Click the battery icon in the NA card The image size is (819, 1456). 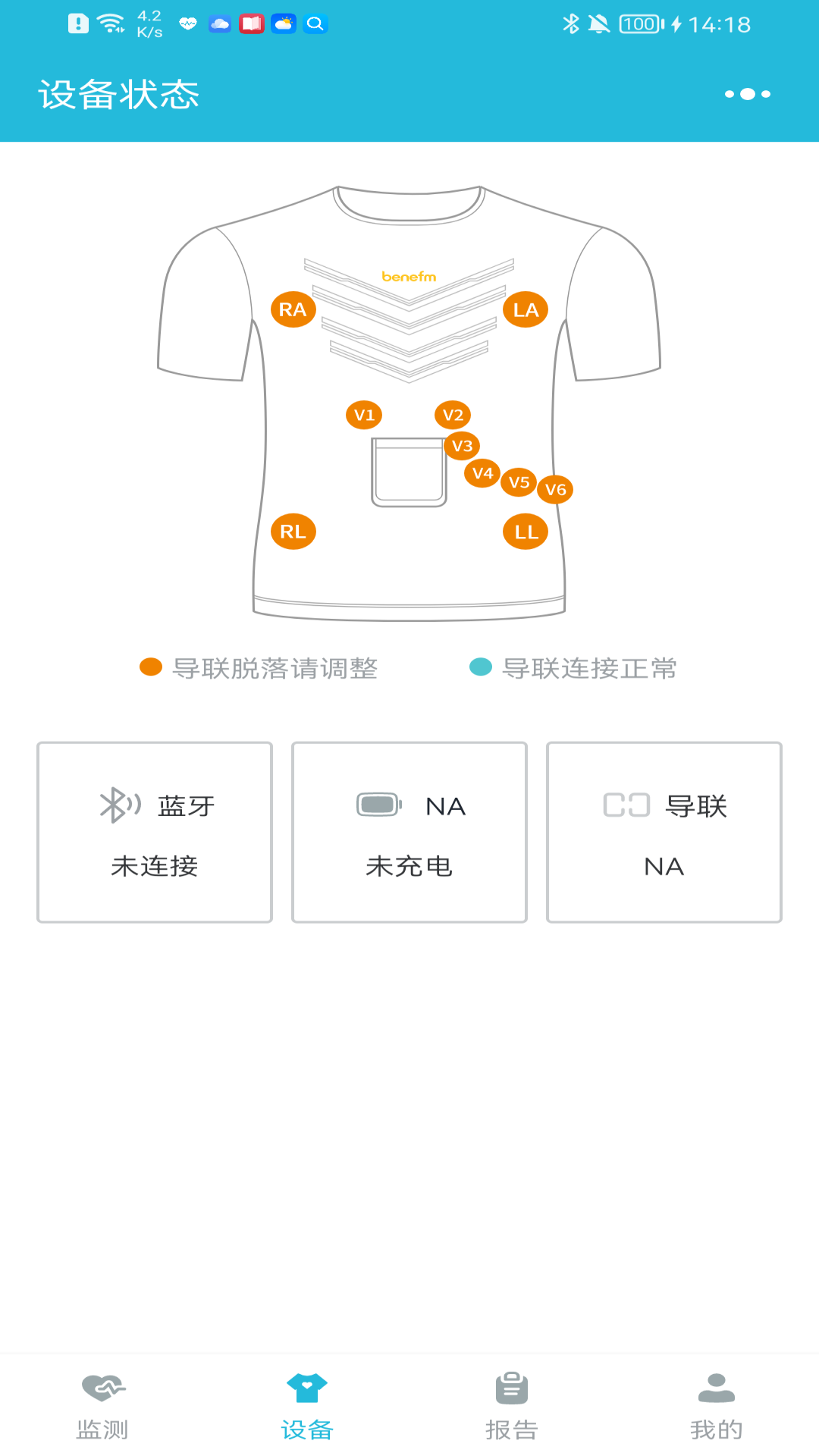pyautogui.click(x=378, y=805)
